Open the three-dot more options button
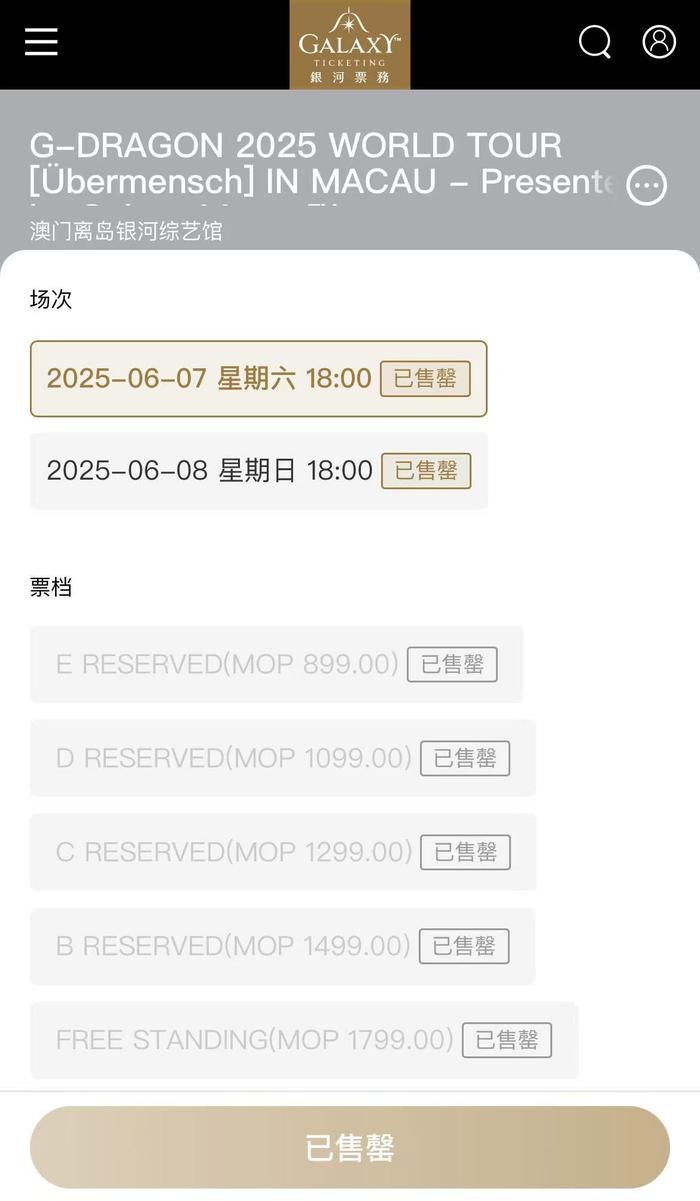 [x=647, y=185]
